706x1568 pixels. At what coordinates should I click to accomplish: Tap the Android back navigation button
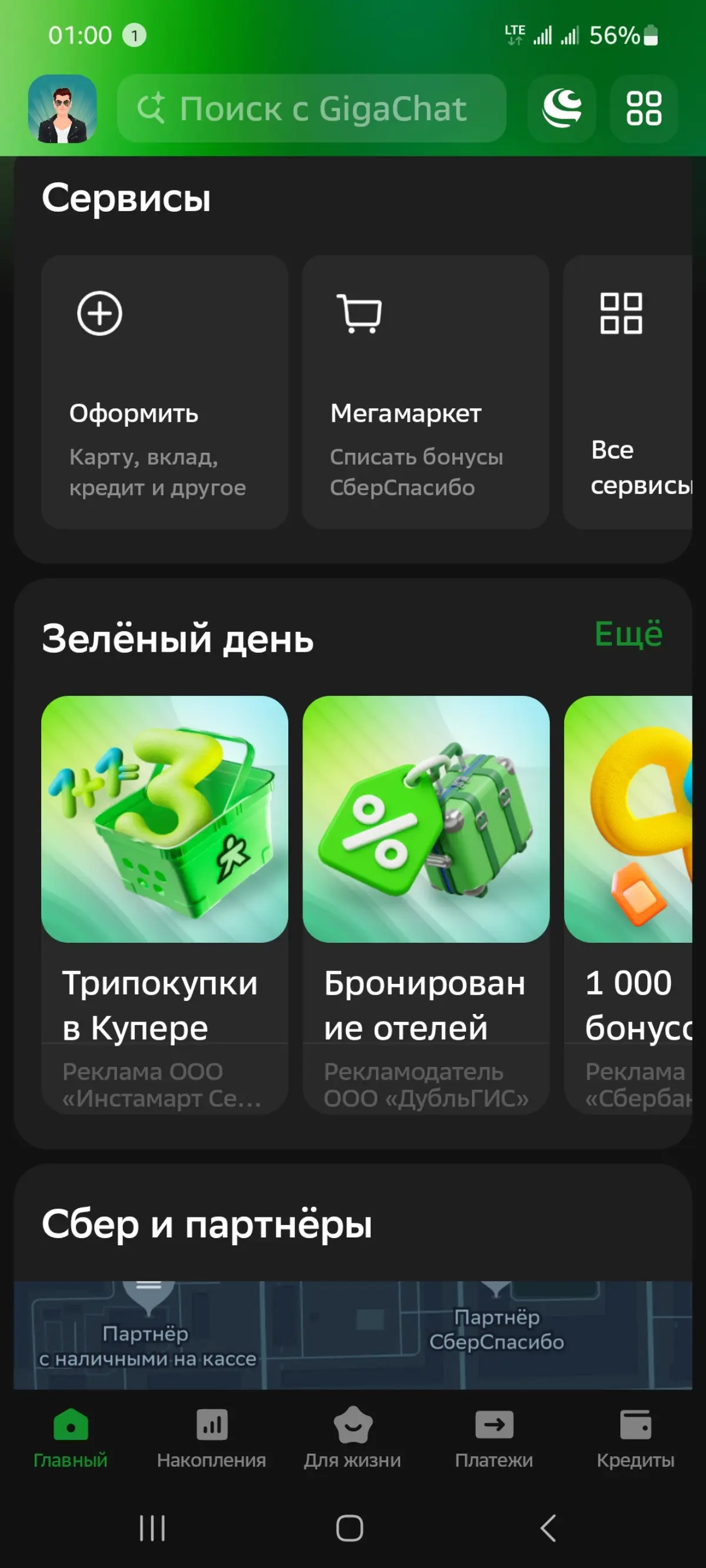[x=549, y=1528]
